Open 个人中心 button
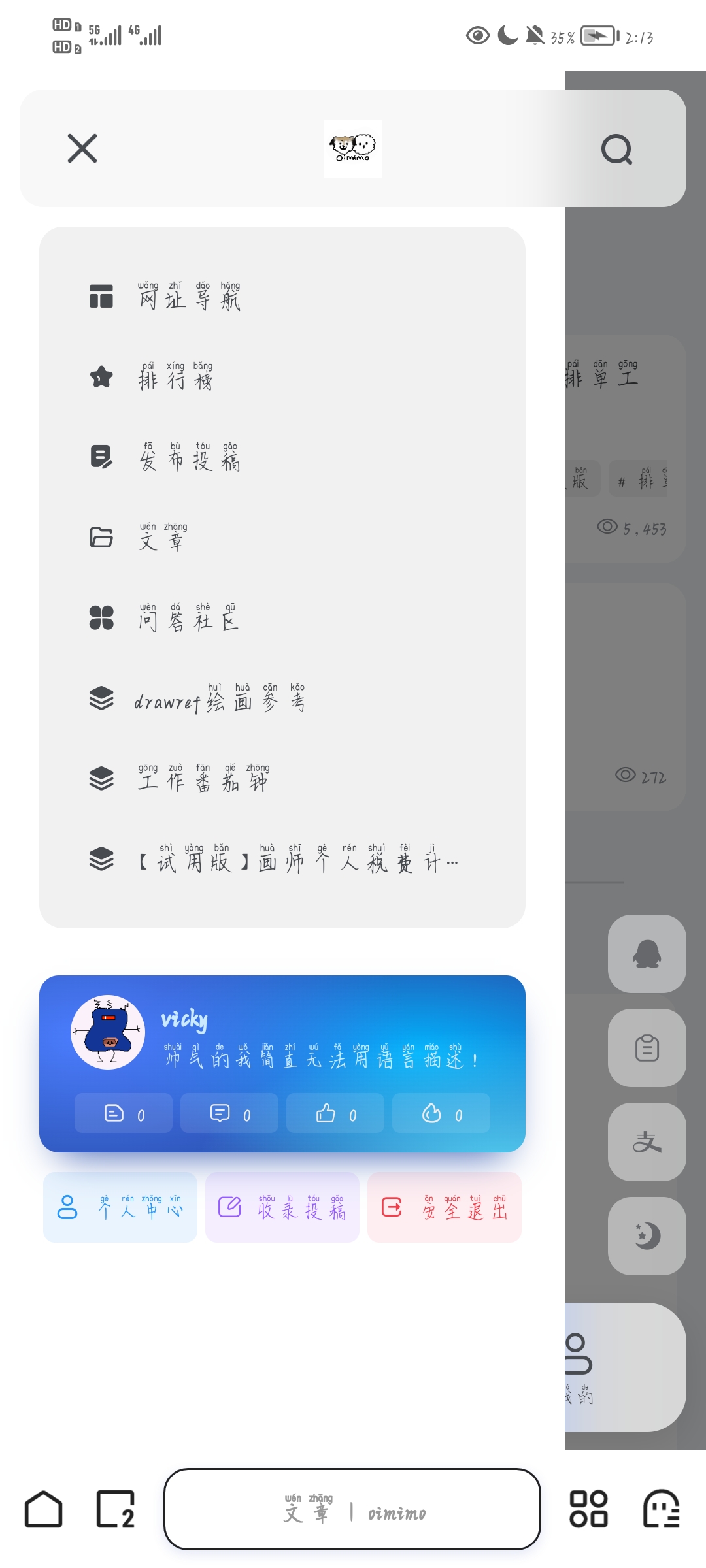 point(120,1207)
